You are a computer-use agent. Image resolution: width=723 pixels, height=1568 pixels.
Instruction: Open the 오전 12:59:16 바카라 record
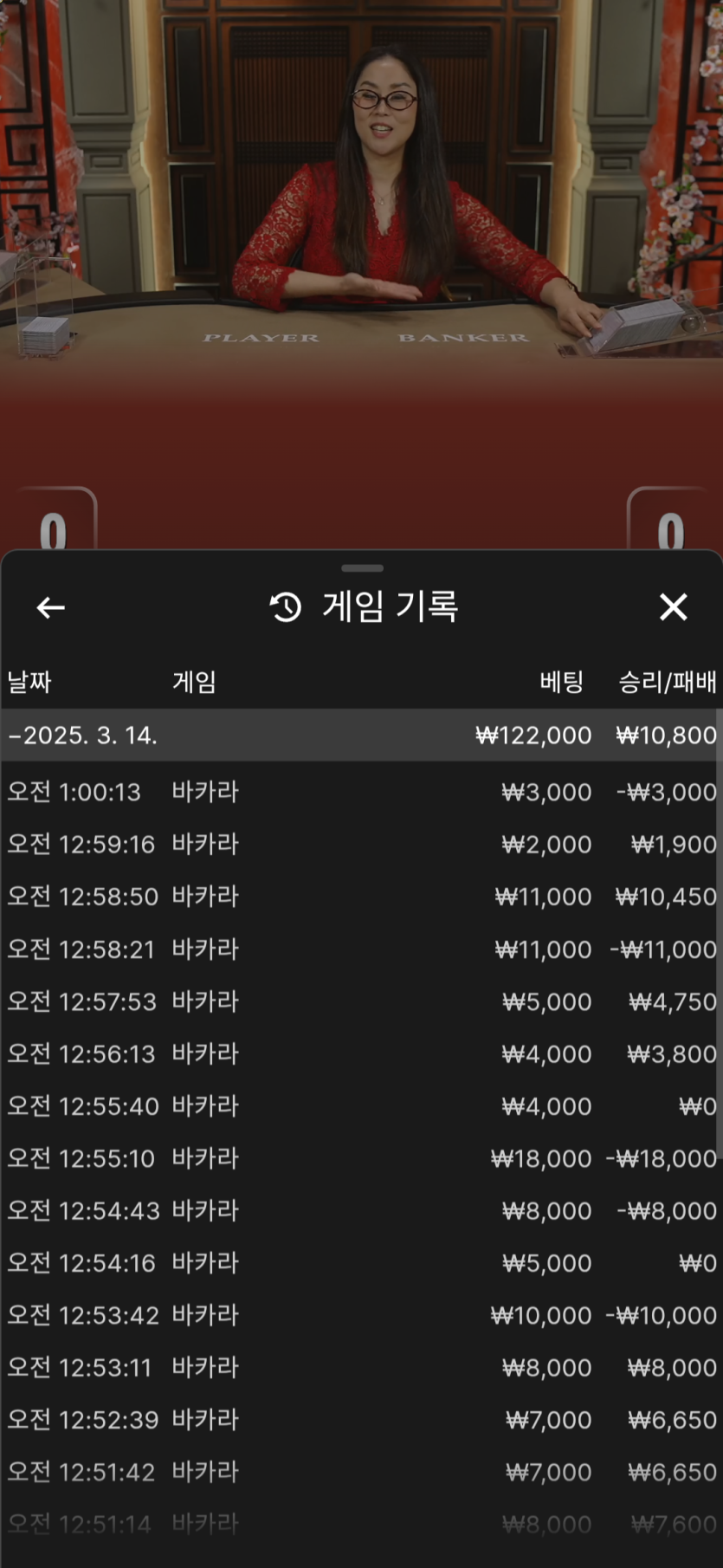361,844
